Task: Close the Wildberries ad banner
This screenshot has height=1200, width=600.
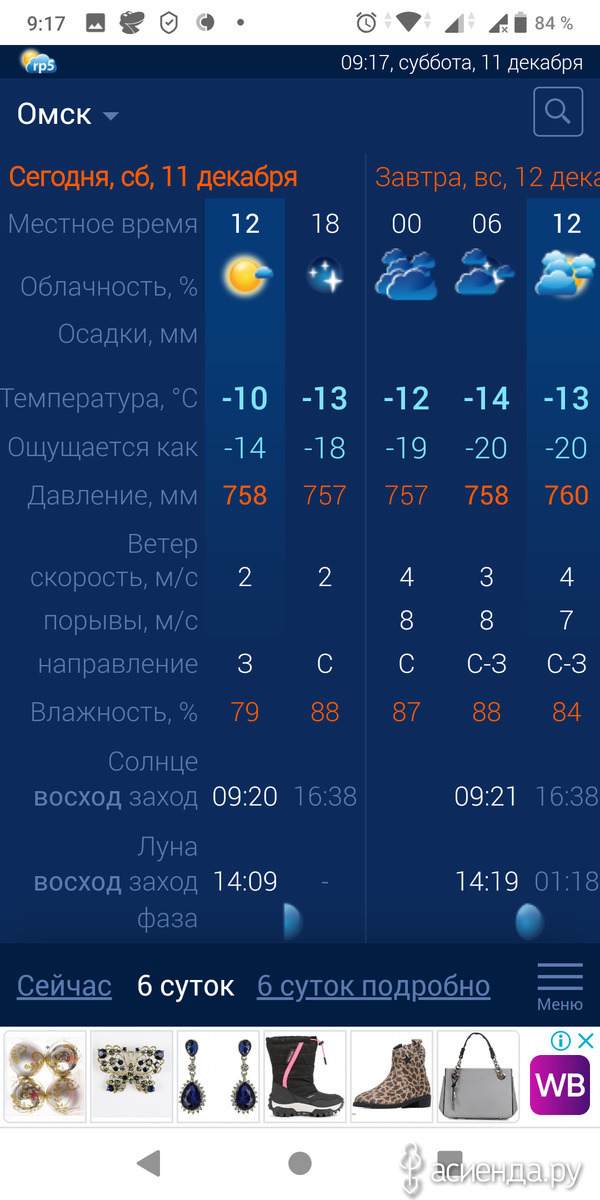Action: 585,1041
